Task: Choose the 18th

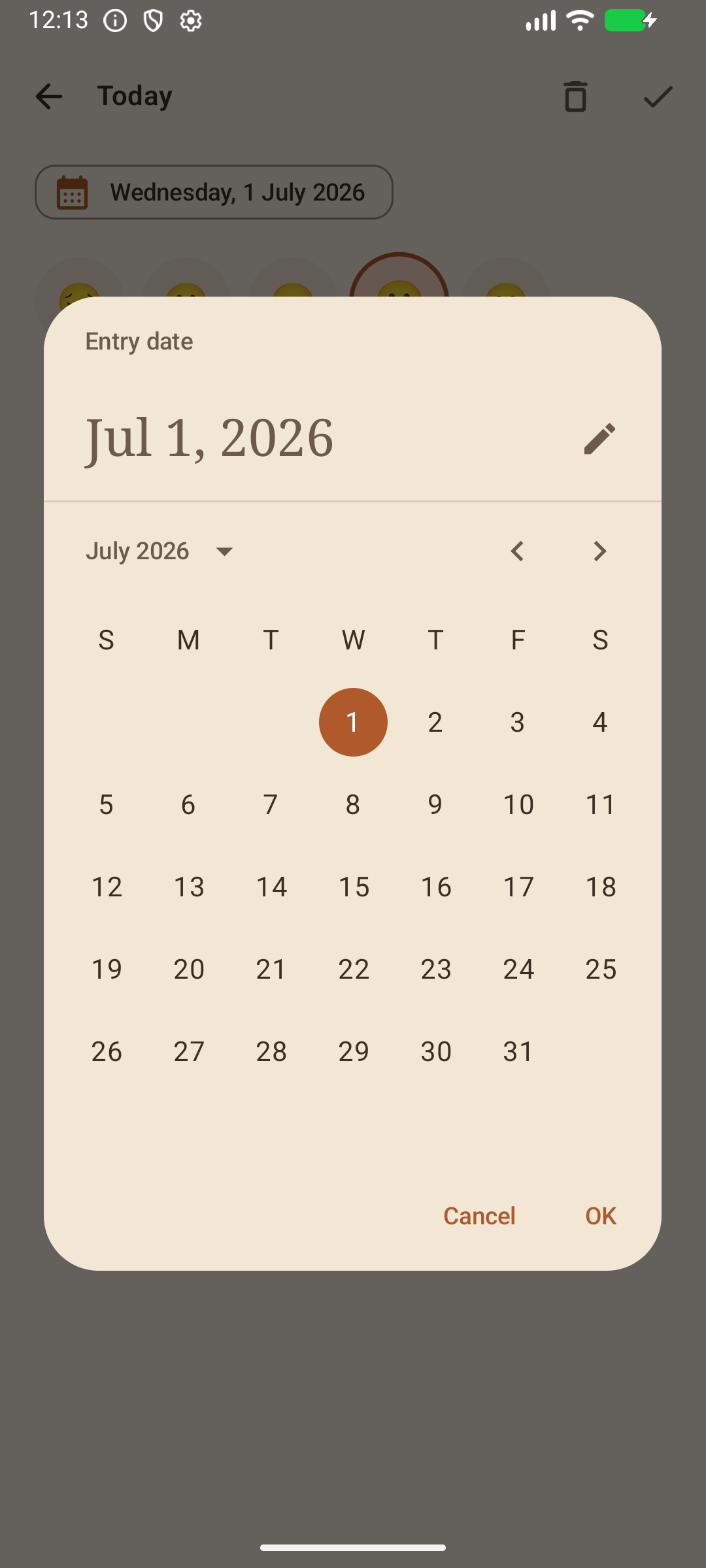Action: tap(600, 887)
